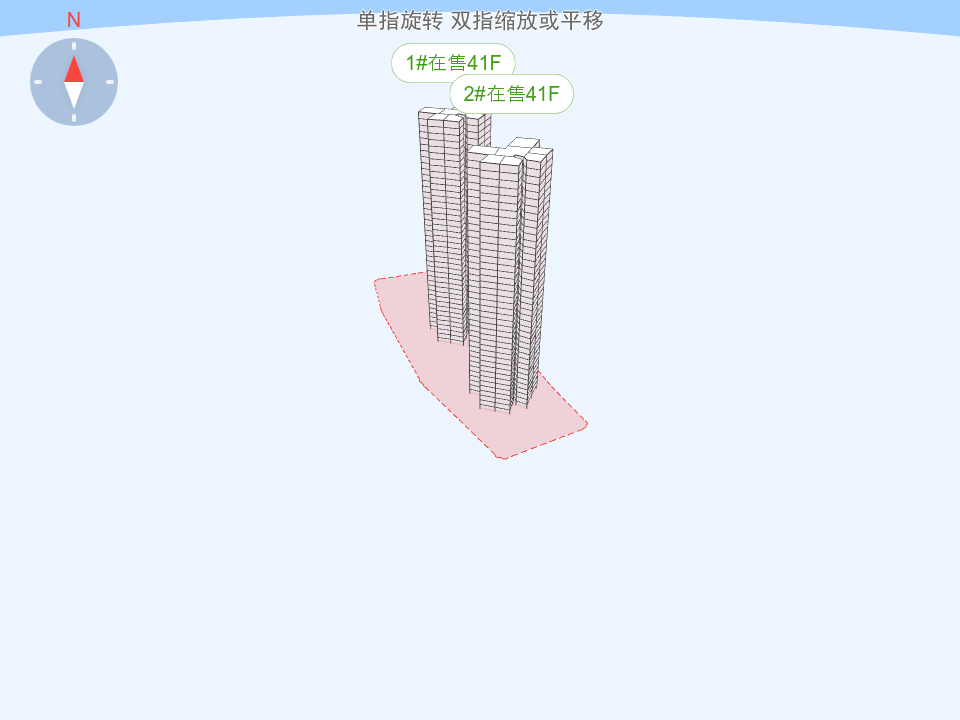Select the 2#在售41F building label
The width and height of the screenshot is (960, 720).
[511, 94]
